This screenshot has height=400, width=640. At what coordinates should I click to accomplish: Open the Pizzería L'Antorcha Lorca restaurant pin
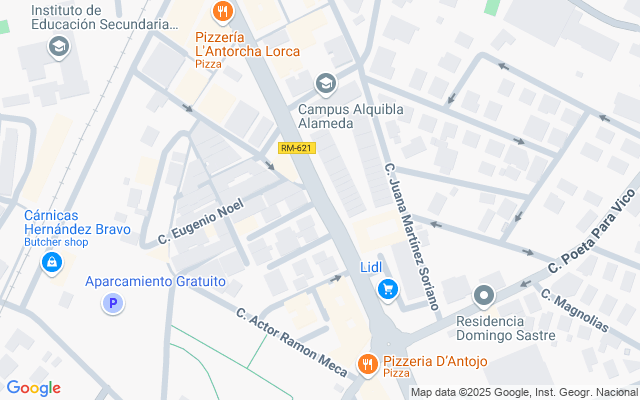coord(223,12)
